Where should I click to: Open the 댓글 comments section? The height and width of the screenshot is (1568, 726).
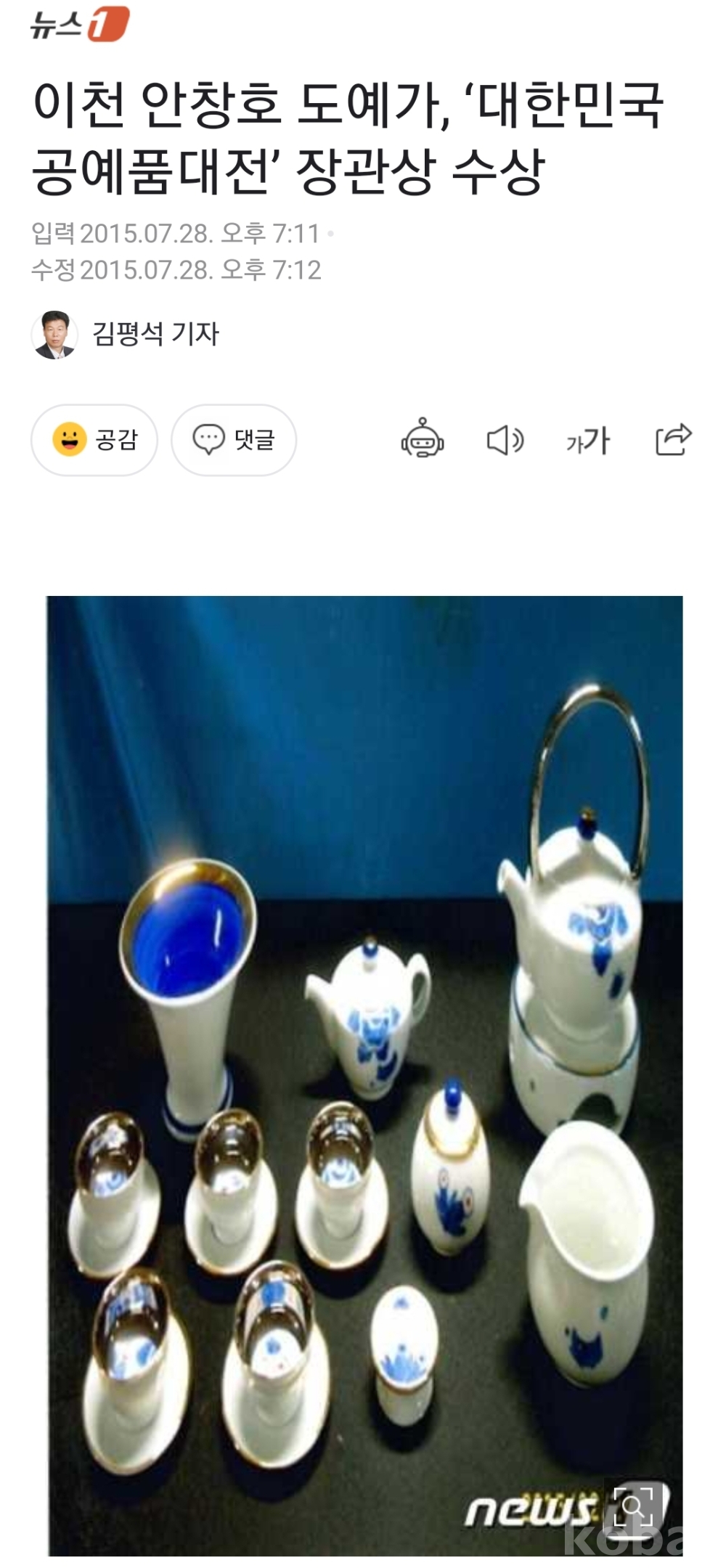233,440
